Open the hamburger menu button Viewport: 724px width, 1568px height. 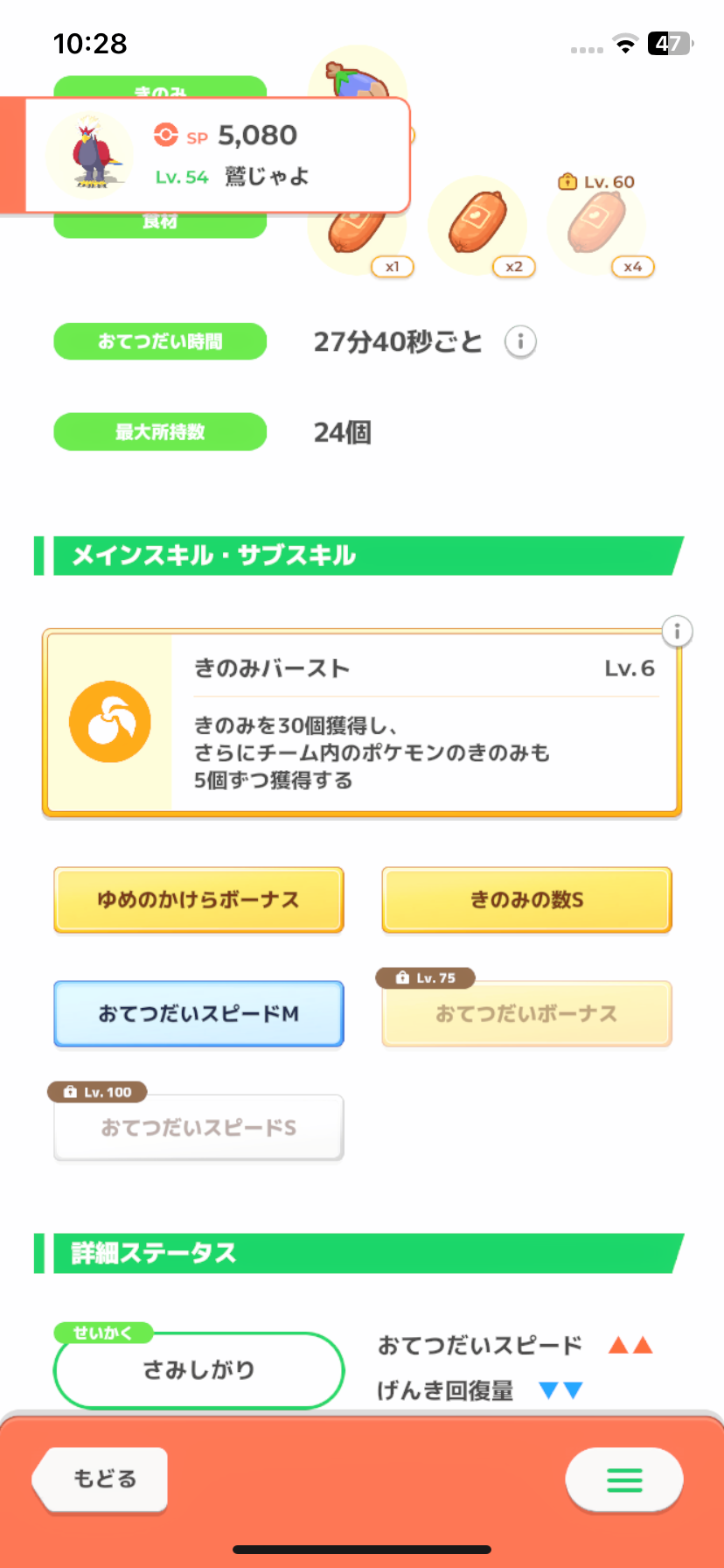tap(624, 1480)
